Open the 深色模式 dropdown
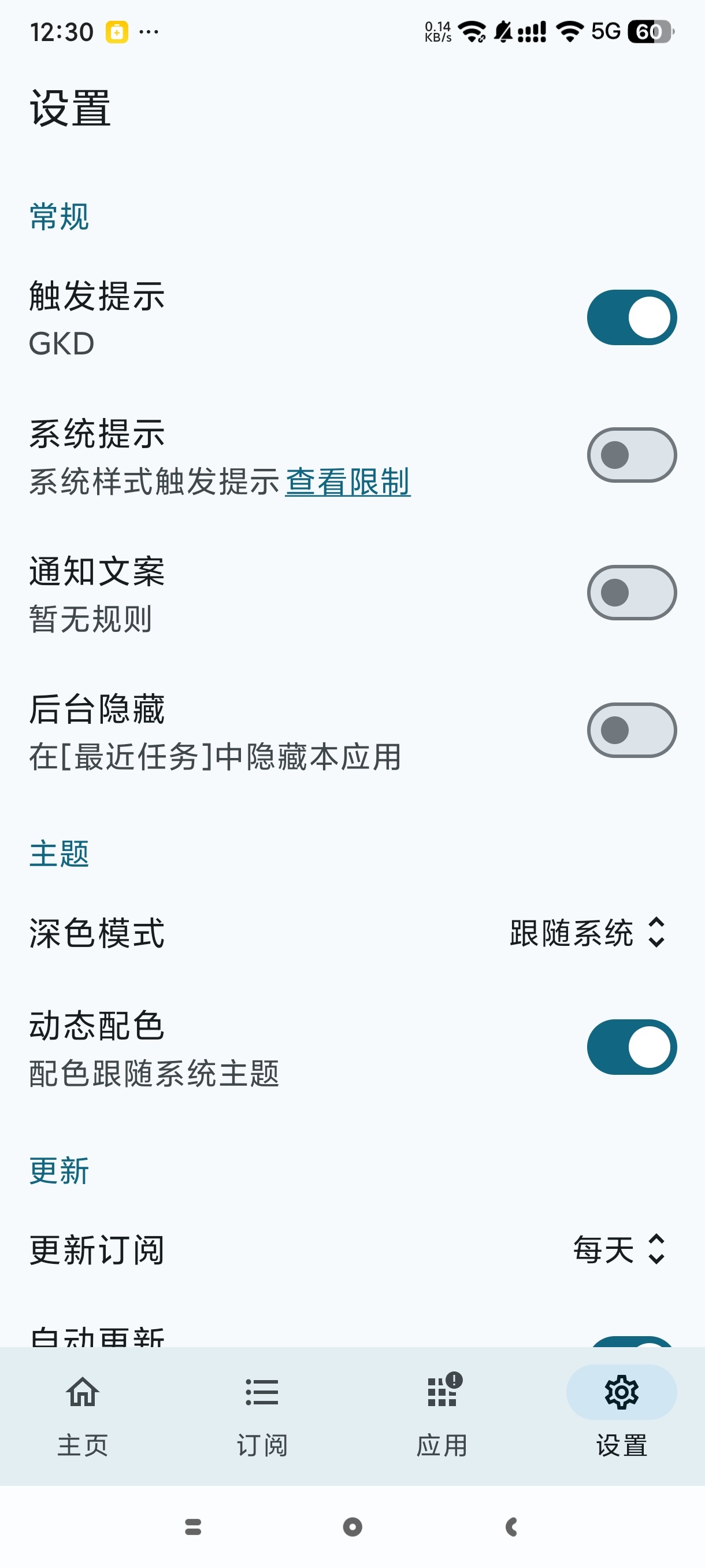The width and height of the screenshot is (705, 1568). pos(587,933)
